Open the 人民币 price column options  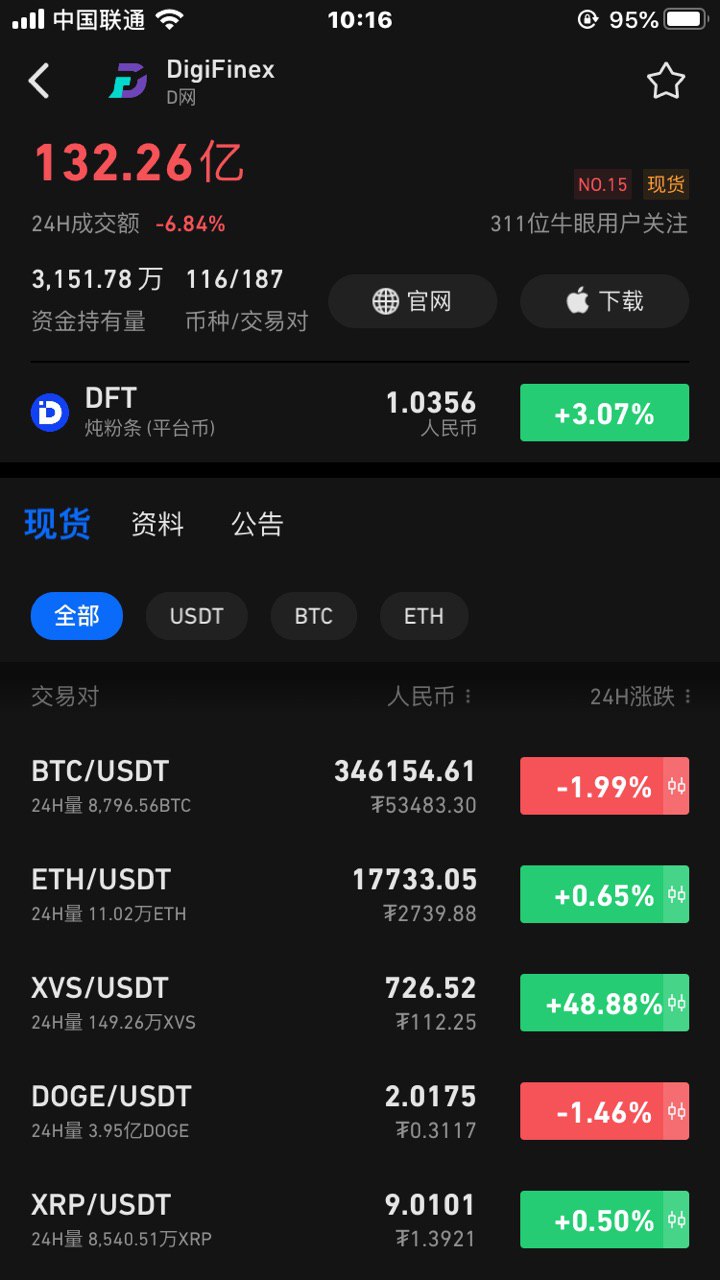tap(431, 696)
